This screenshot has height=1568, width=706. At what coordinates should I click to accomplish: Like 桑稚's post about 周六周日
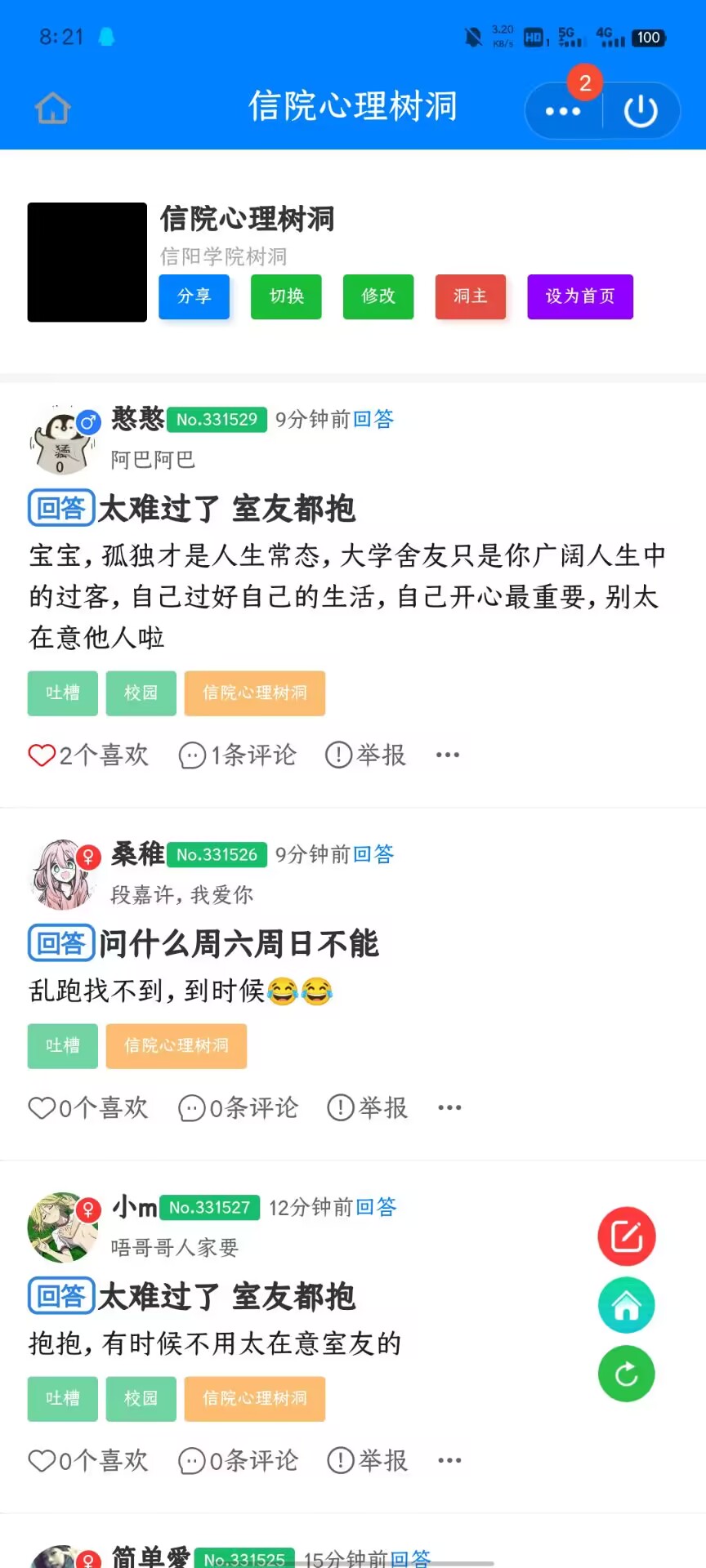click(88, 1107)
